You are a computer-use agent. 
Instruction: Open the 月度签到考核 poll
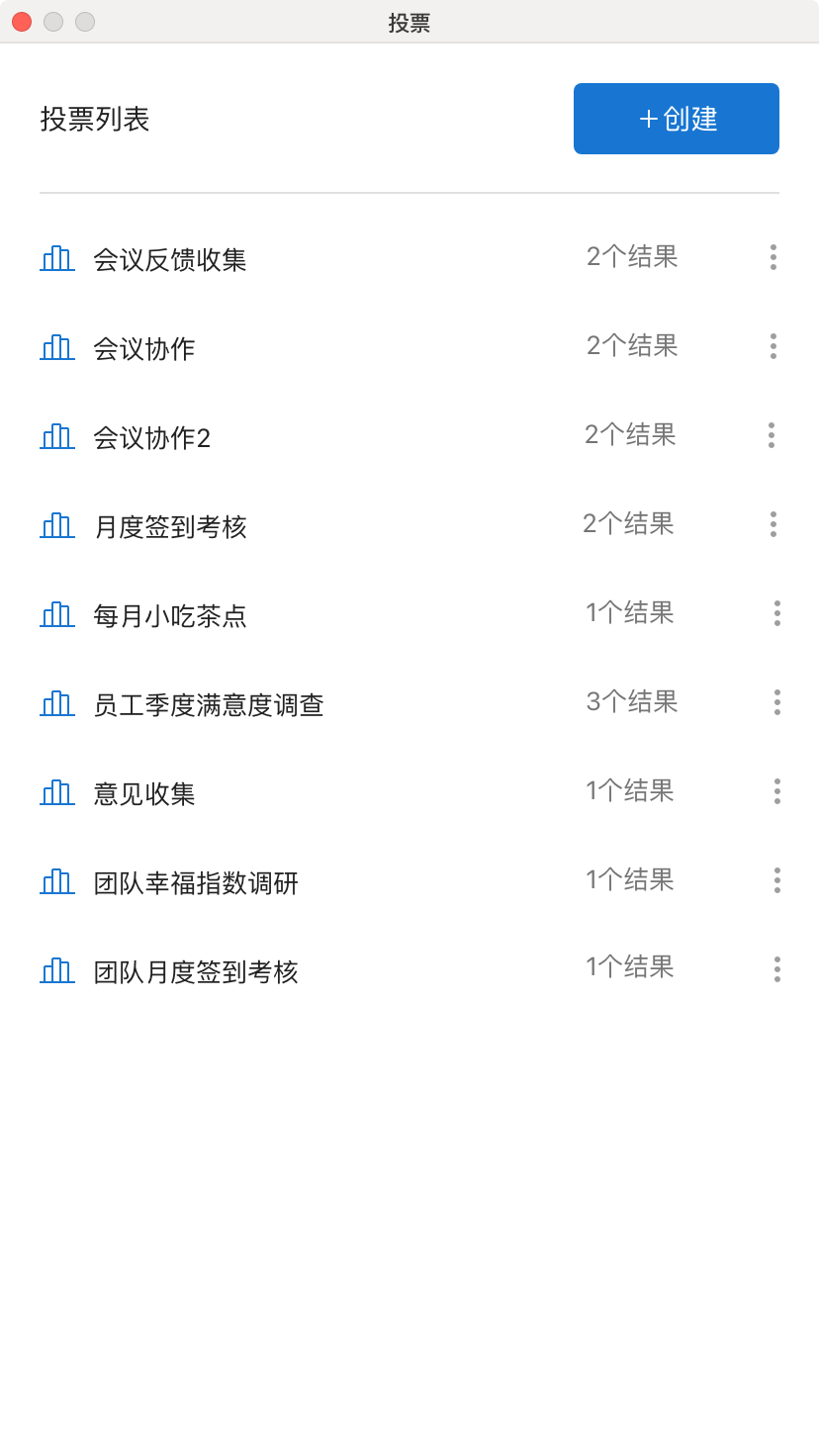pos(170,526)
